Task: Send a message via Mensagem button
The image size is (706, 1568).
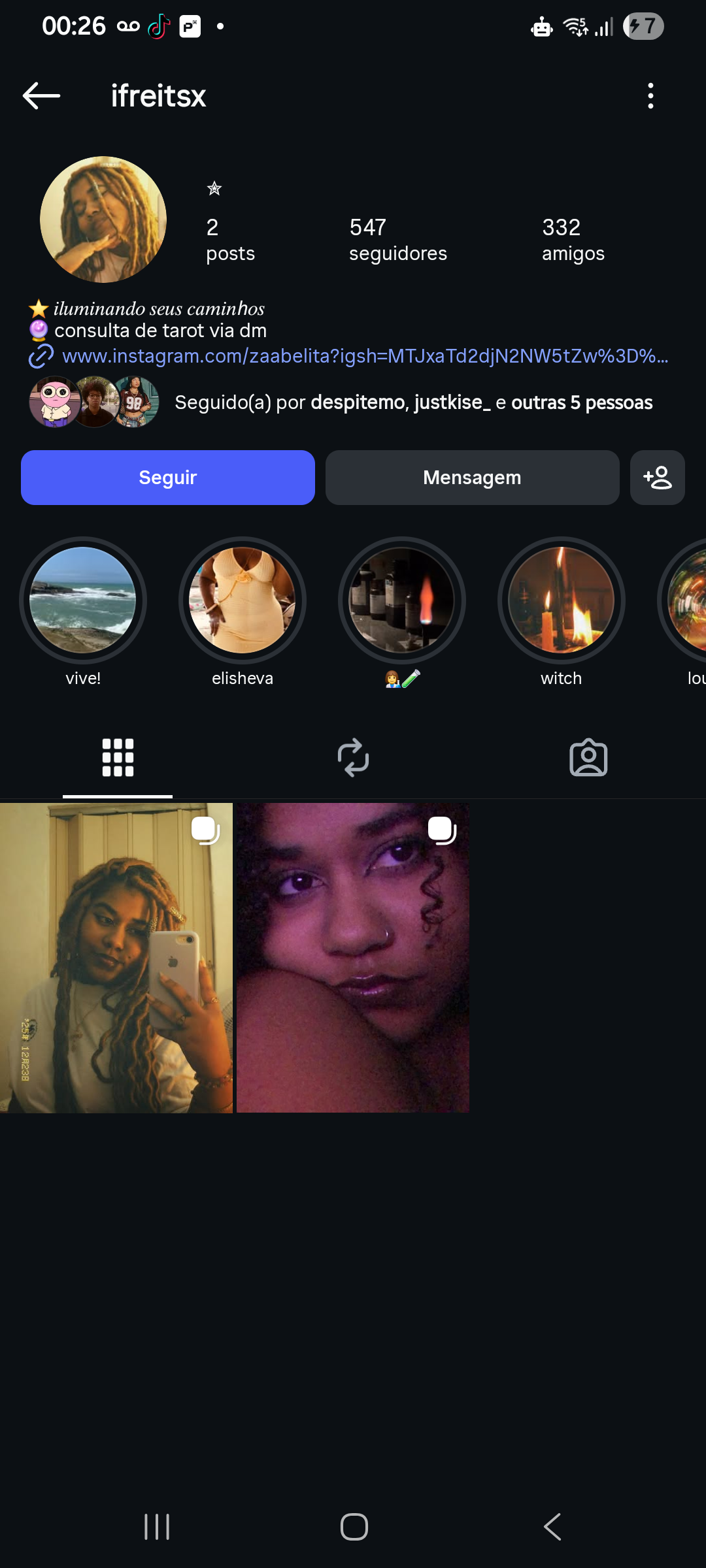Action: (473, 478)
